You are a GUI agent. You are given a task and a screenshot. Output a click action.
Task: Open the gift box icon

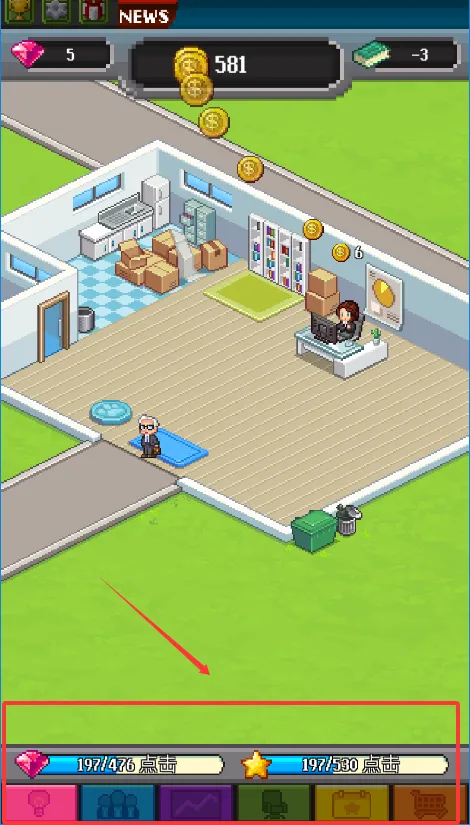(93, 11)
